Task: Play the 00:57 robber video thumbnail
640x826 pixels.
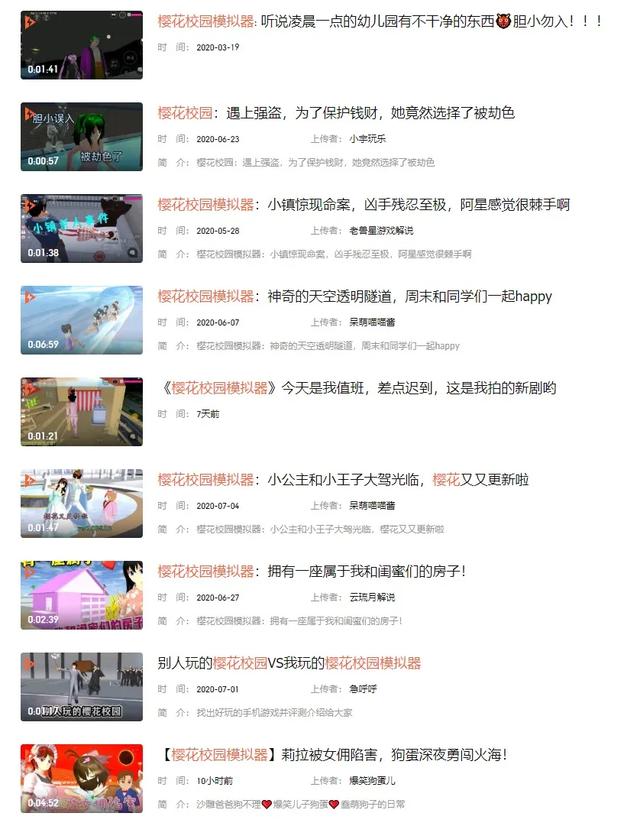Action: click(x=82, y=136)
